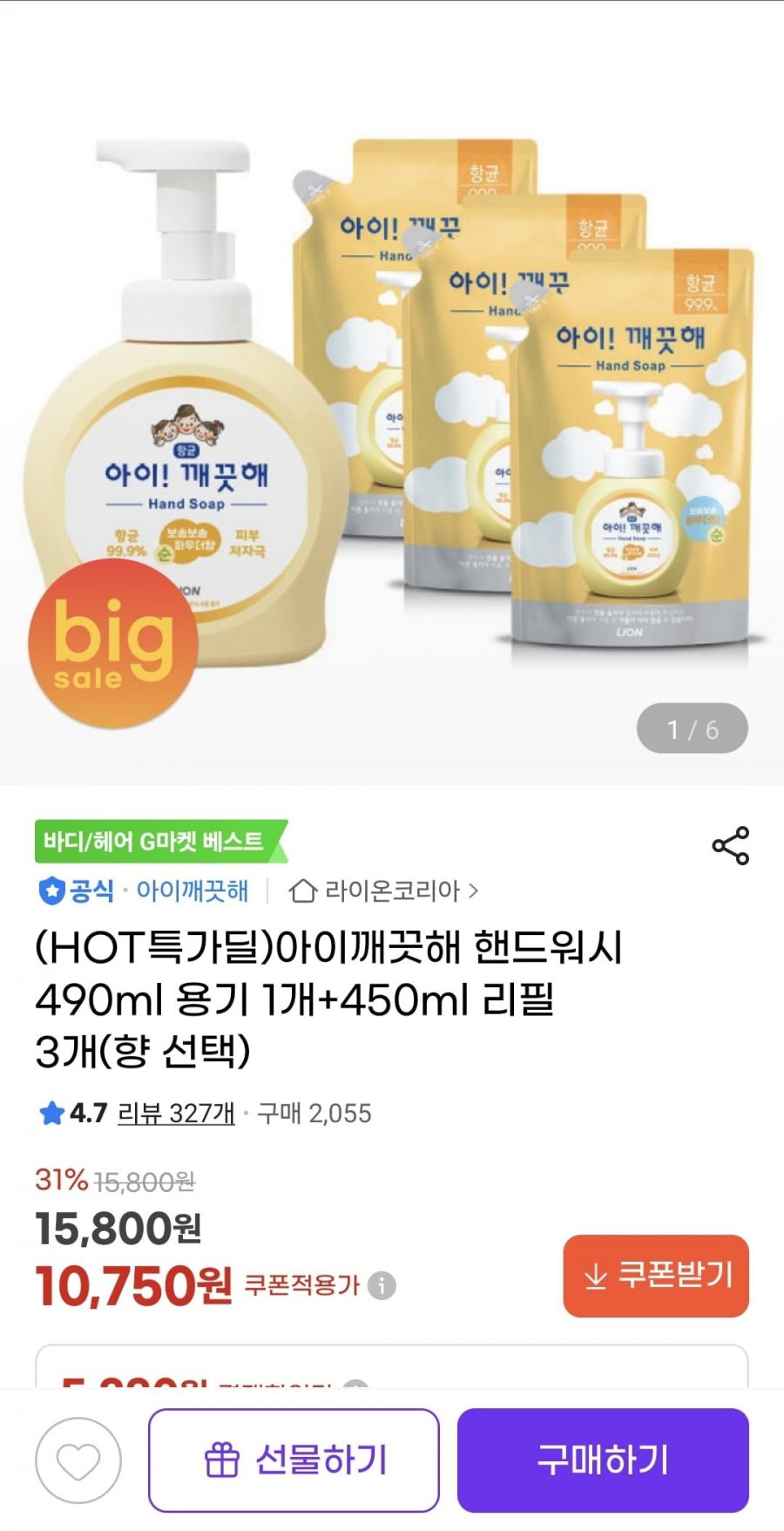View the 327 reviews

pyautogui.click(x=176, y=1113)
